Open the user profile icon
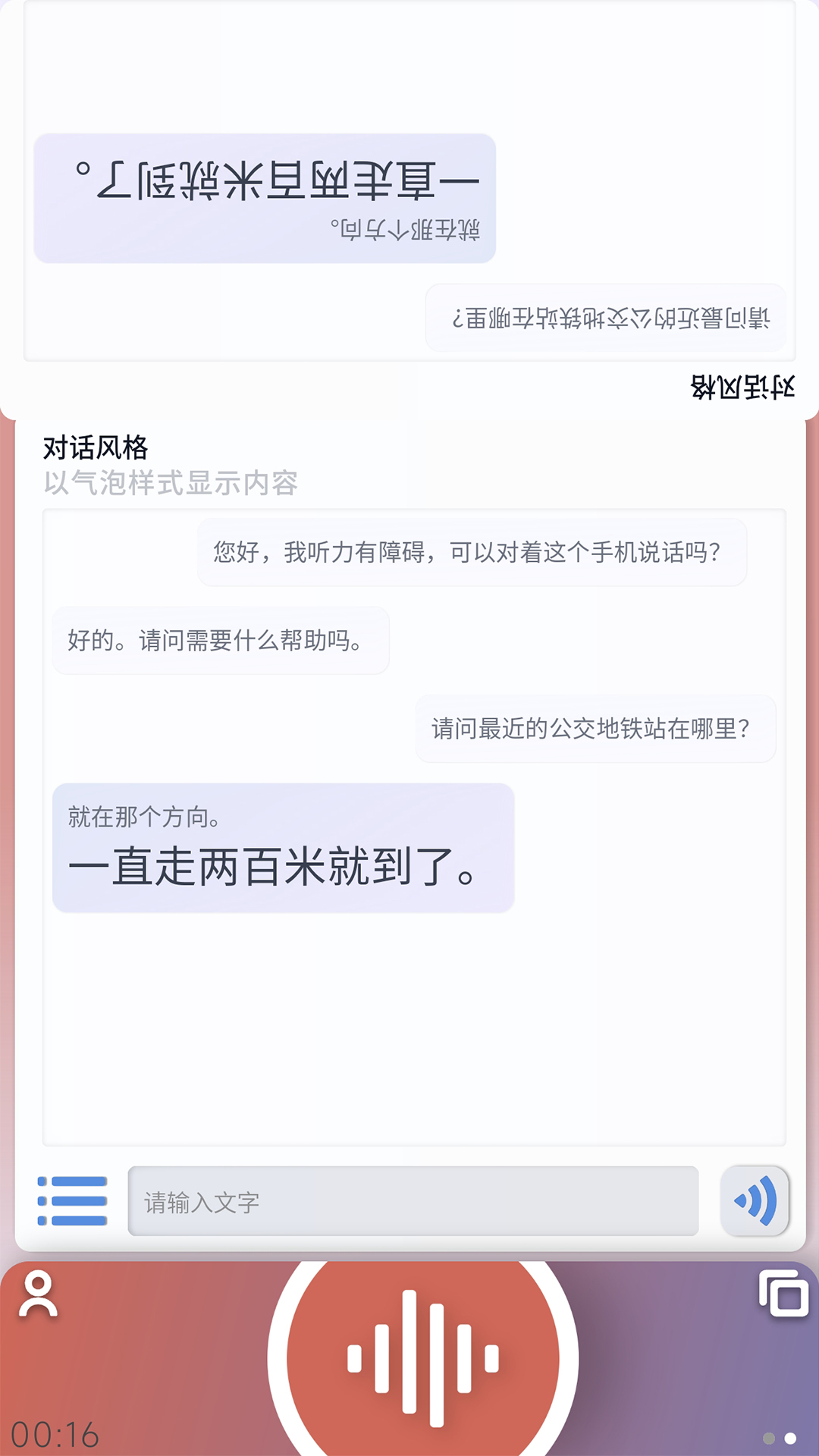The image size is (819, 1456). [x=38, y=1294]
